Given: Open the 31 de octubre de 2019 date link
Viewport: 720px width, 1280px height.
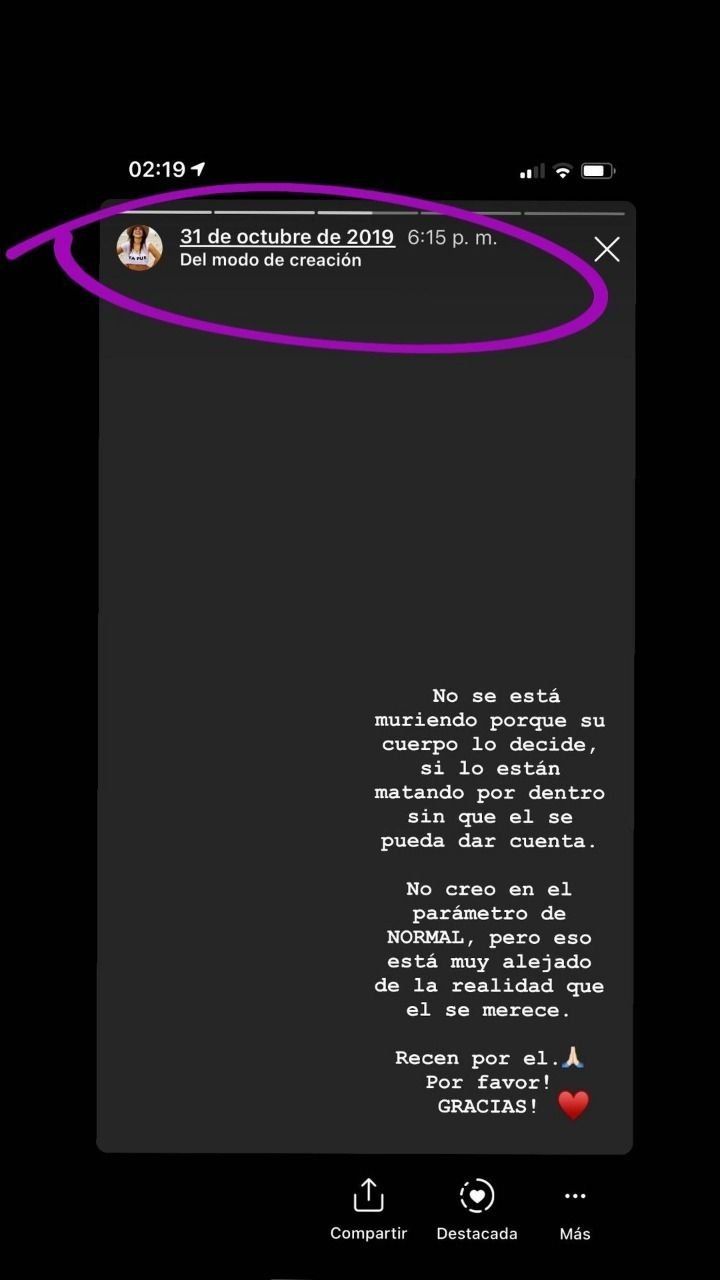Looking at the screenshot, I should click(287, 238).
